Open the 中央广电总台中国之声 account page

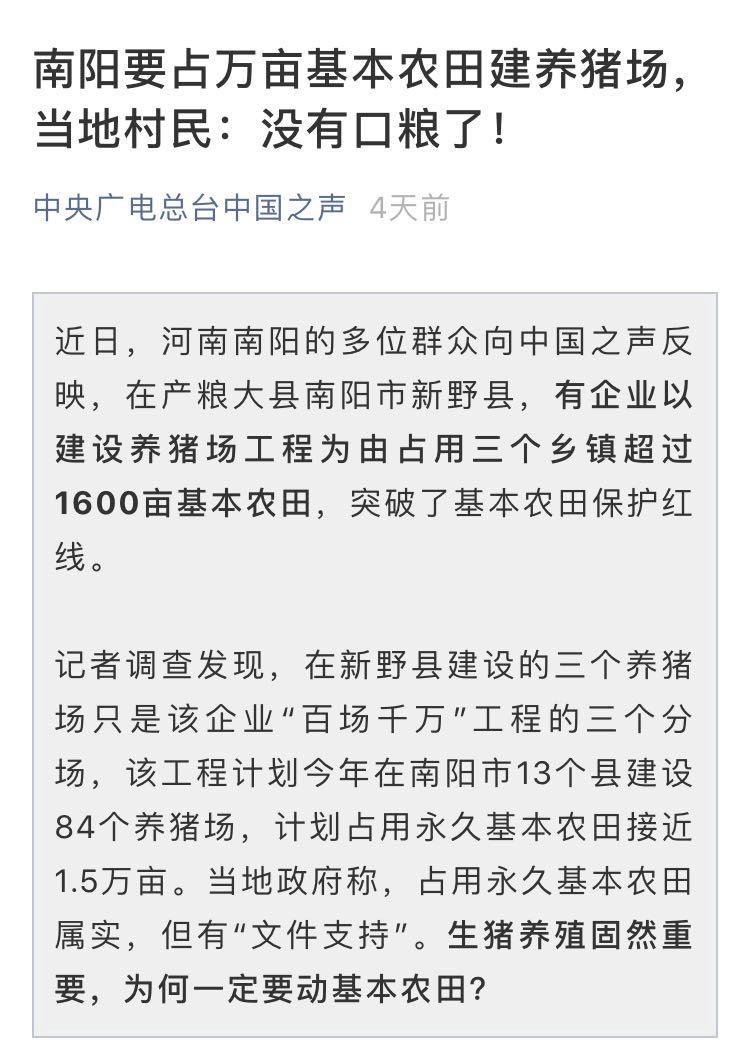tap(190, 208)
